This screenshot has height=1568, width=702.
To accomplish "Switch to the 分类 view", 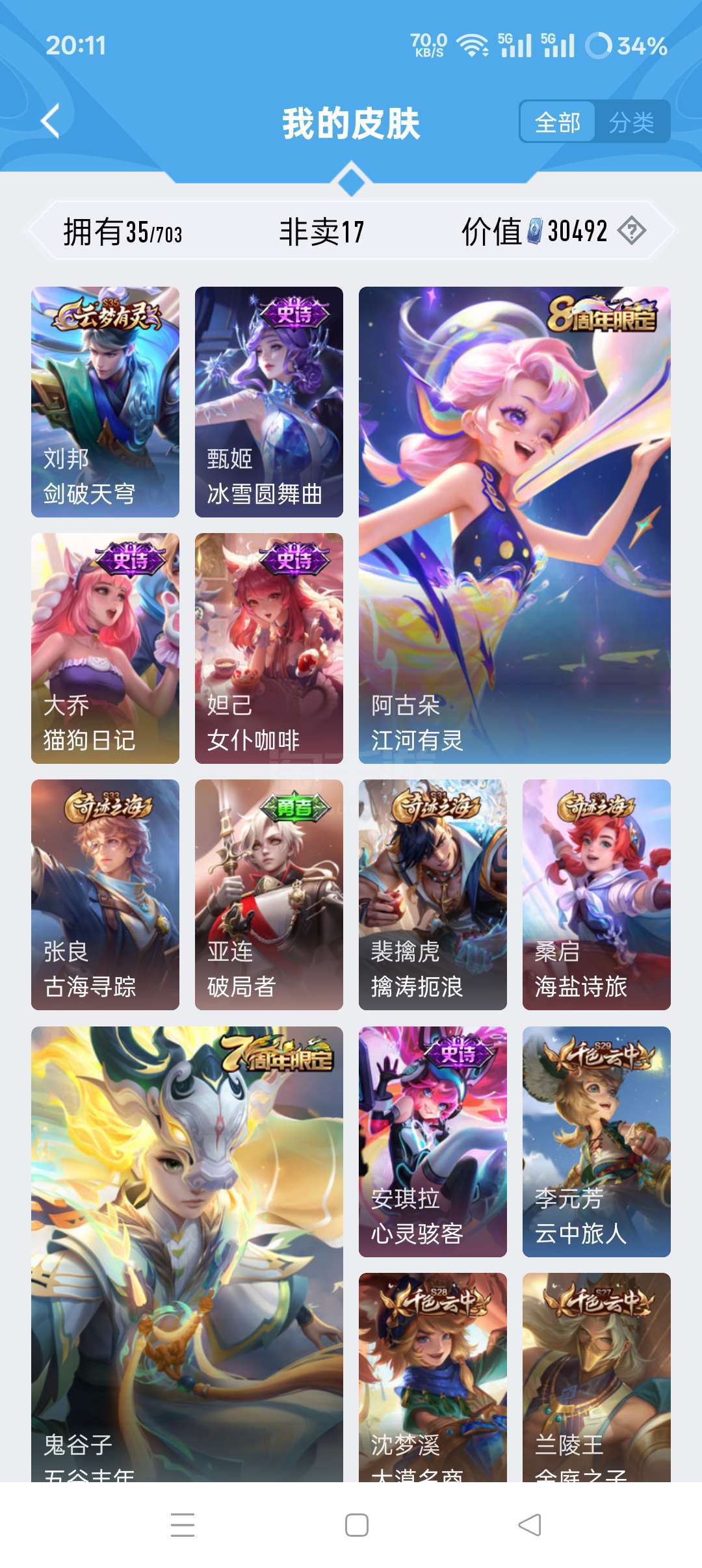I will click(631, 122).
